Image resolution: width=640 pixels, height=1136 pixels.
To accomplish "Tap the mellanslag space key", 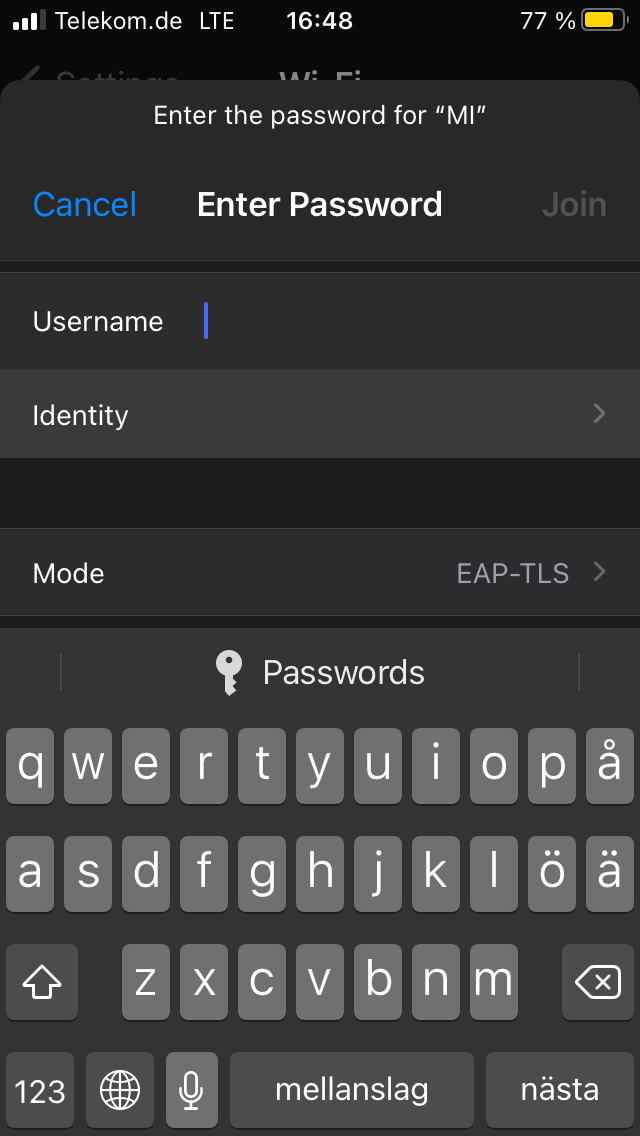I will 351,1090.
